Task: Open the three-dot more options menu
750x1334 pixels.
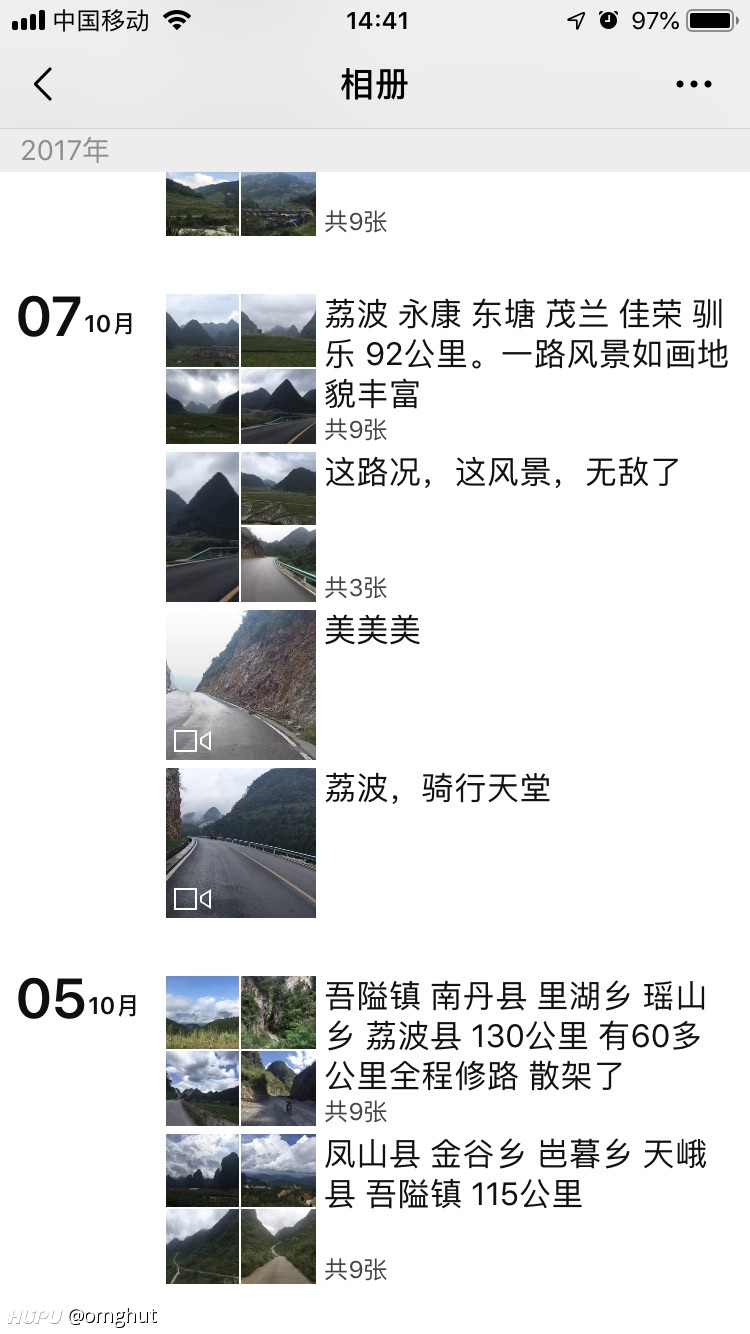Action: tap(694, 85)
